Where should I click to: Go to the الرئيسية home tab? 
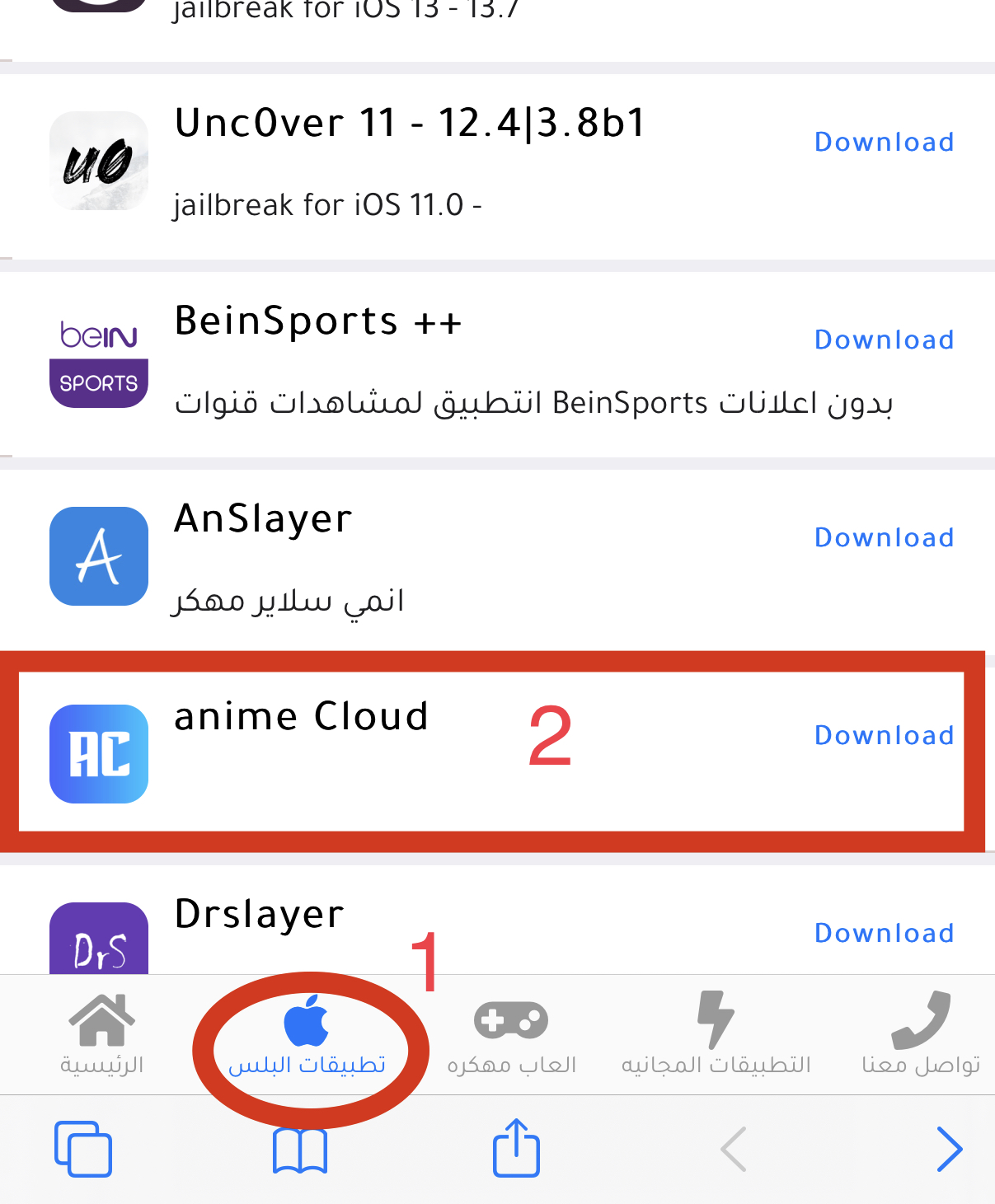[x=101, y=1035]
